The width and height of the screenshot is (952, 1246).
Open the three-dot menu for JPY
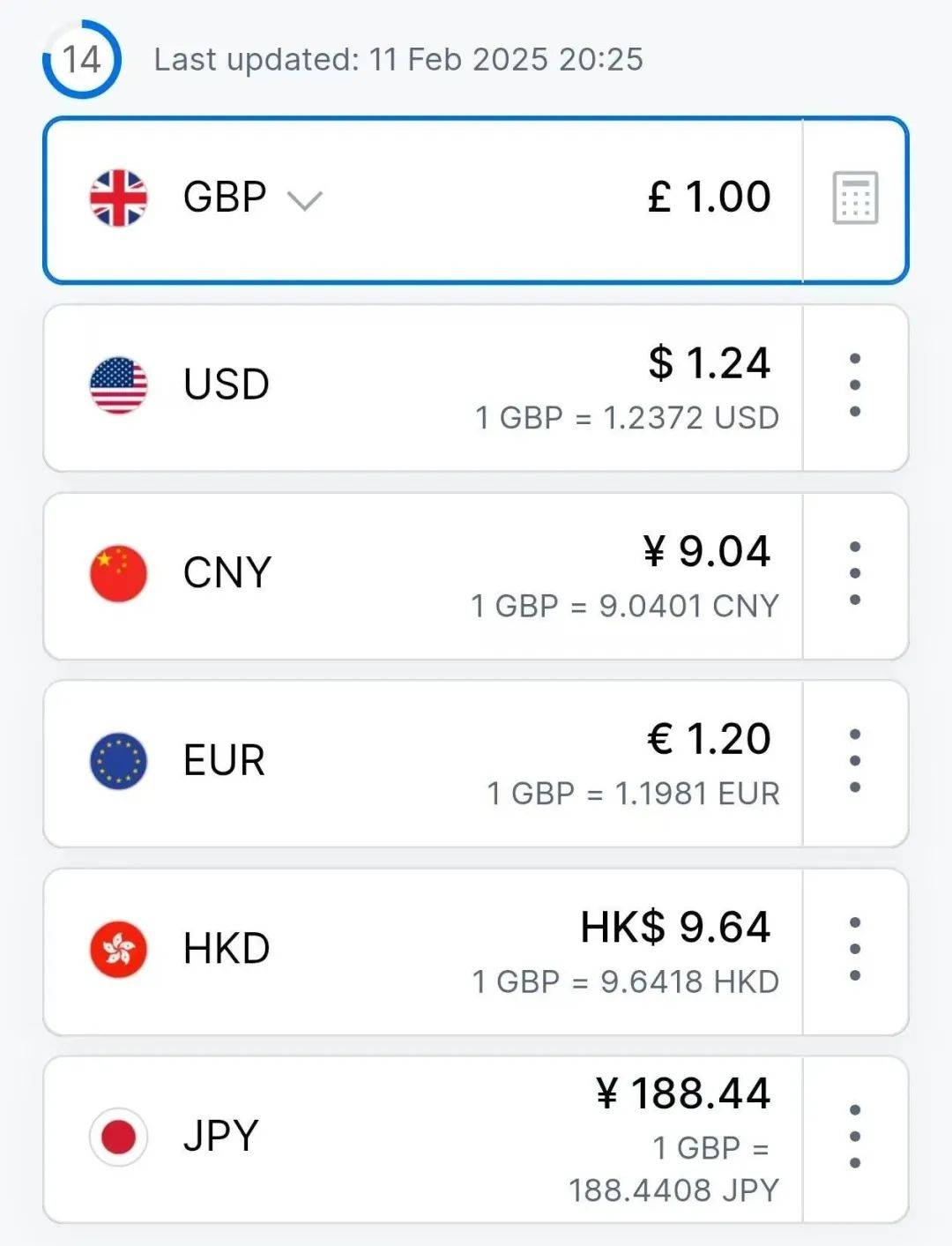click(854, 1136)
